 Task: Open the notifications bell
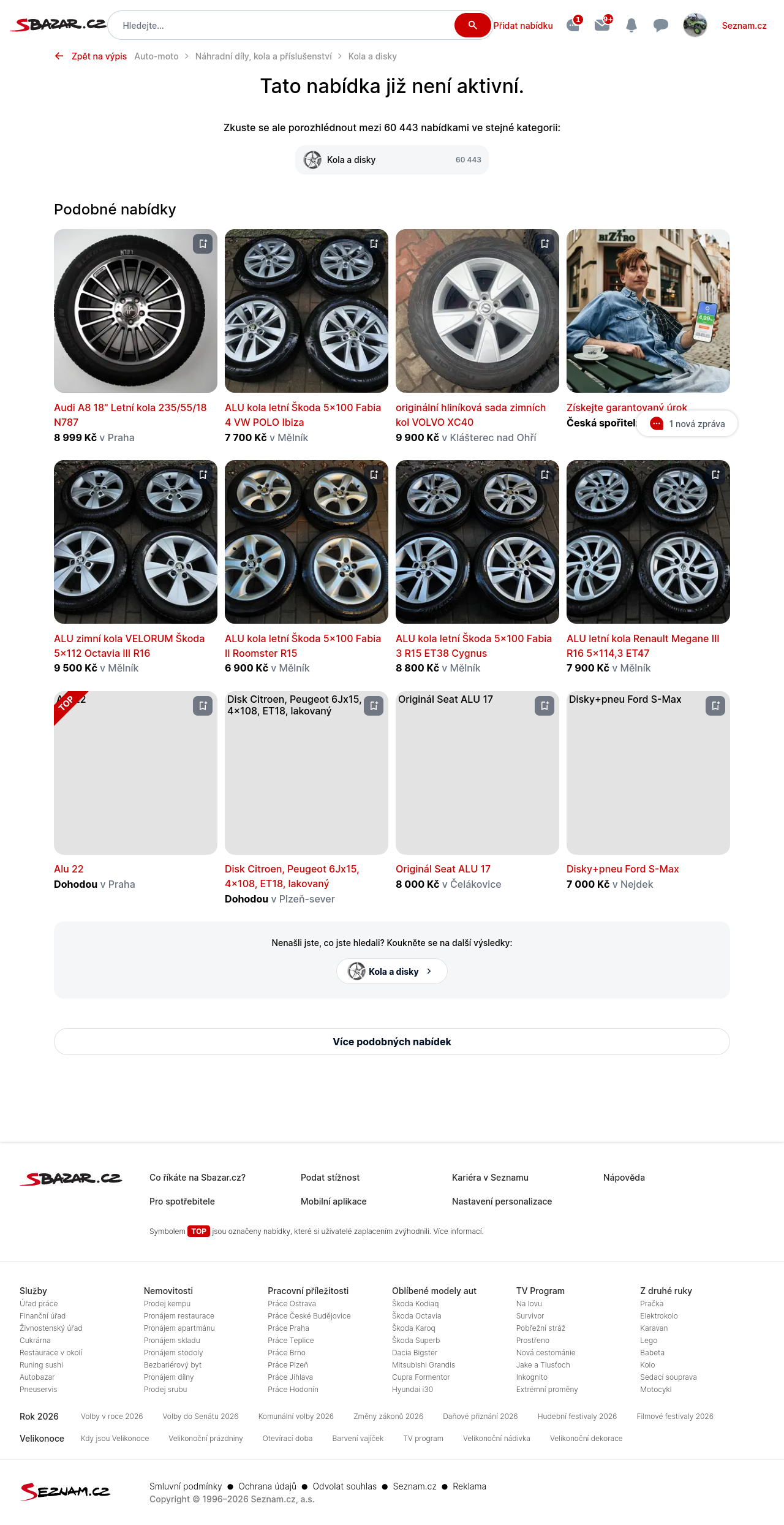pos(631,25)
